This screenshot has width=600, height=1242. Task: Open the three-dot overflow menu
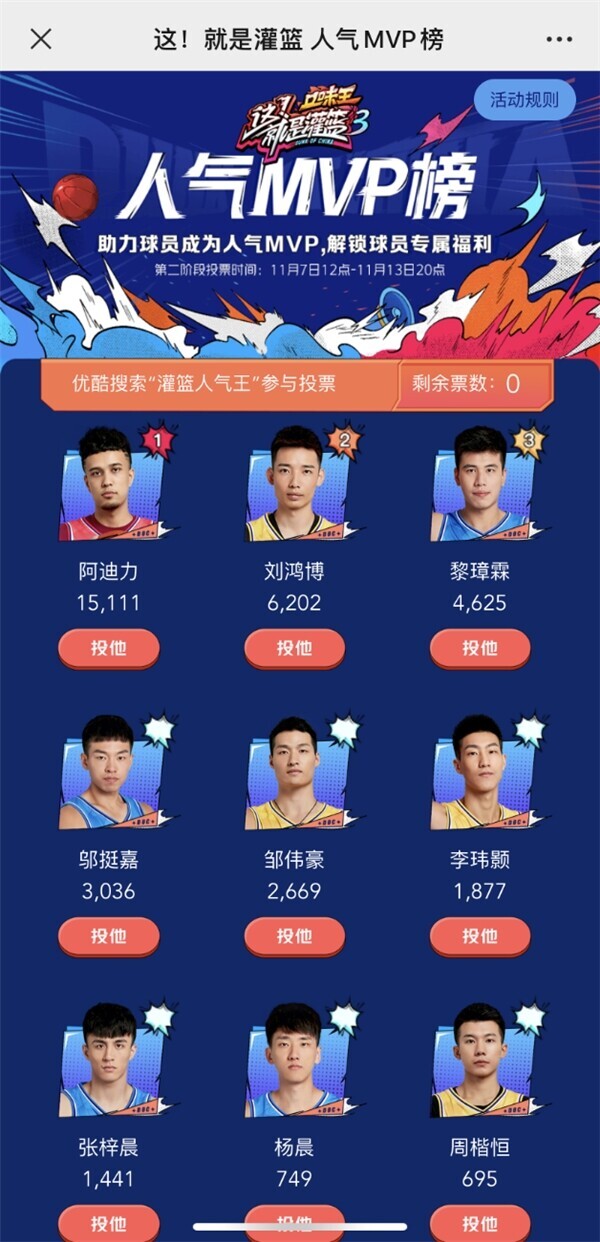tap(559, 40)
